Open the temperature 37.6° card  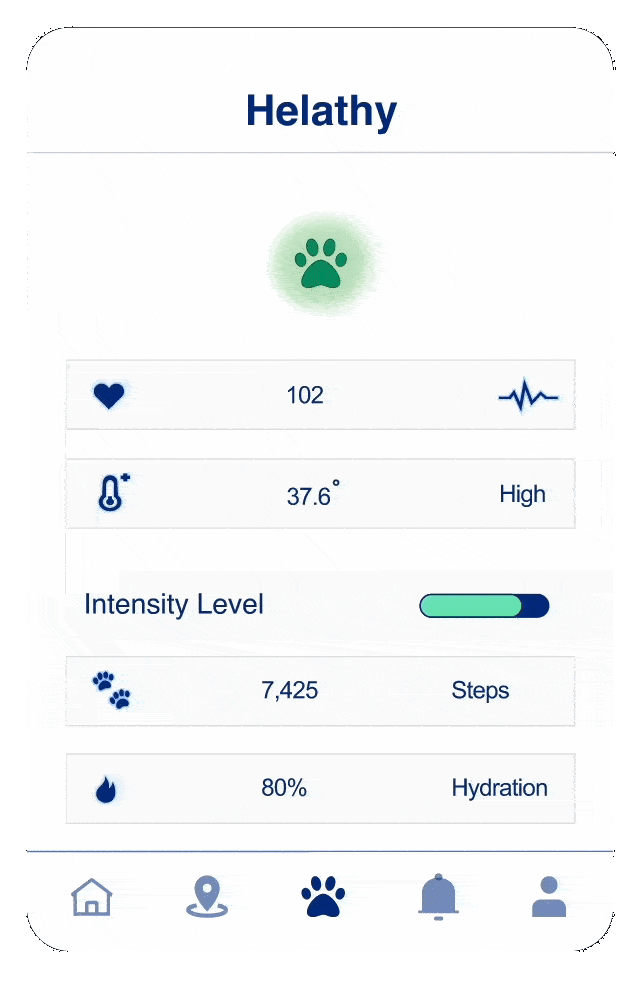[320, 494]
